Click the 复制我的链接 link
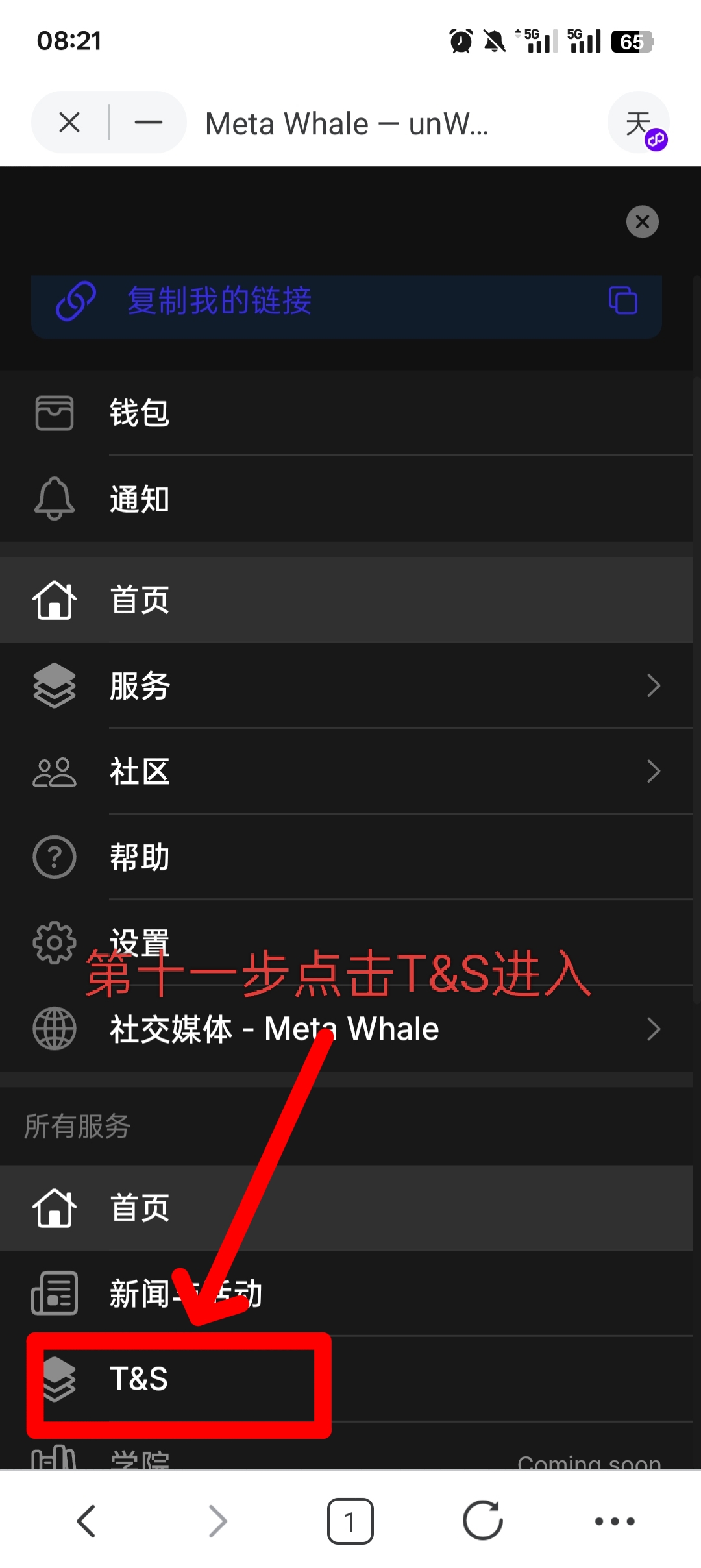 (219, 301)
